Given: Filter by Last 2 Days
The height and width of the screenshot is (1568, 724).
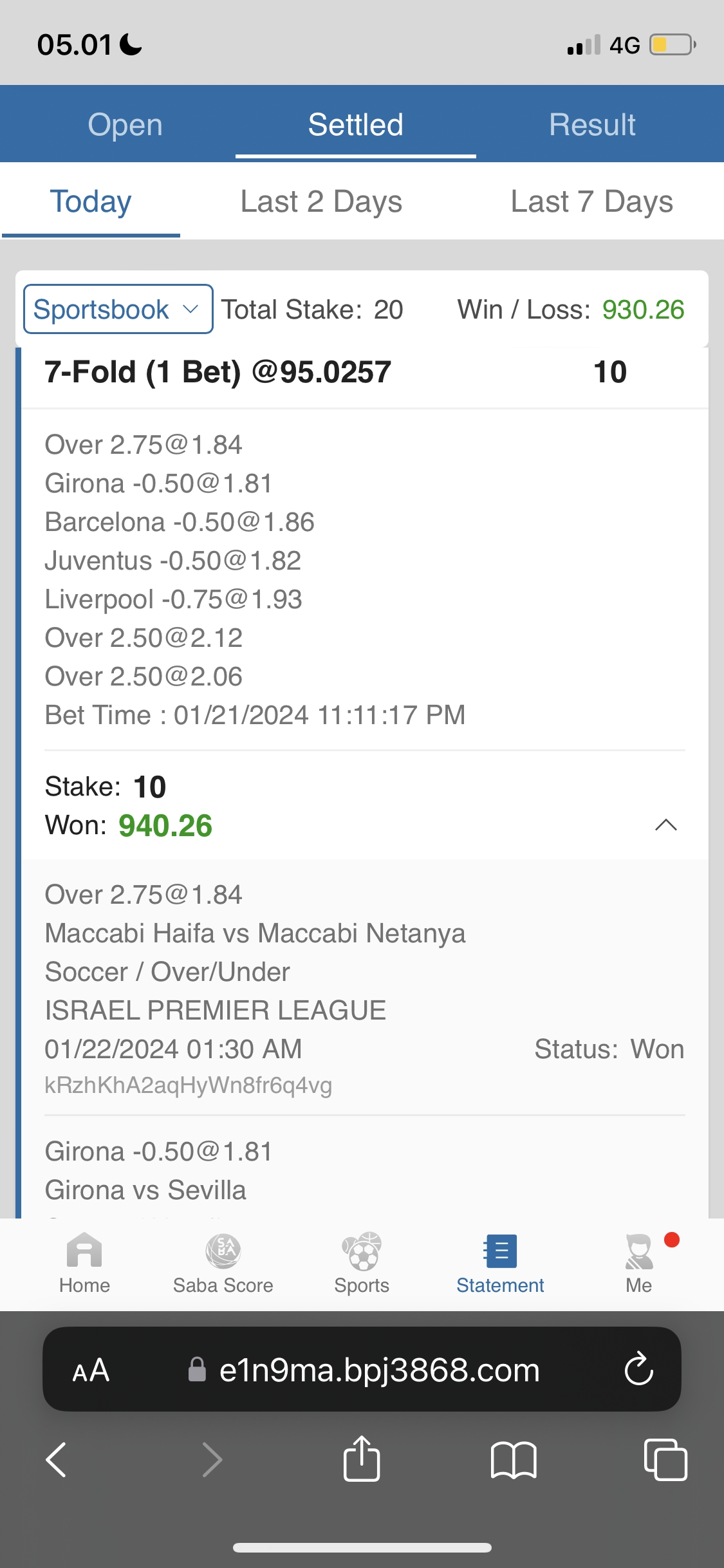Looking at the screenshot, I should pos(321,202).
